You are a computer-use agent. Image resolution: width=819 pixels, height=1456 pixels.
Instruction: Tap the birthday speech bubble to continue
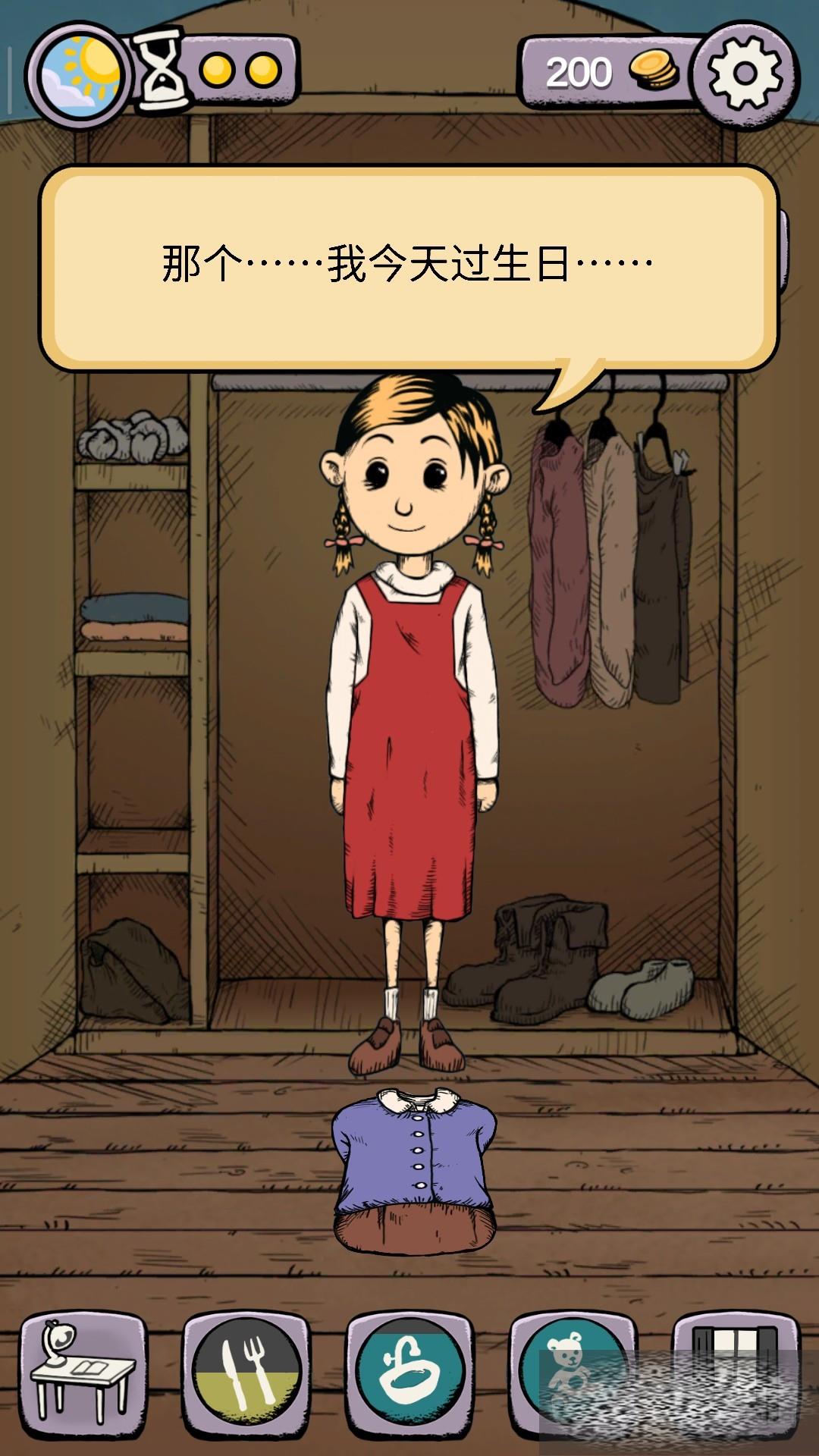click(408, 267)
